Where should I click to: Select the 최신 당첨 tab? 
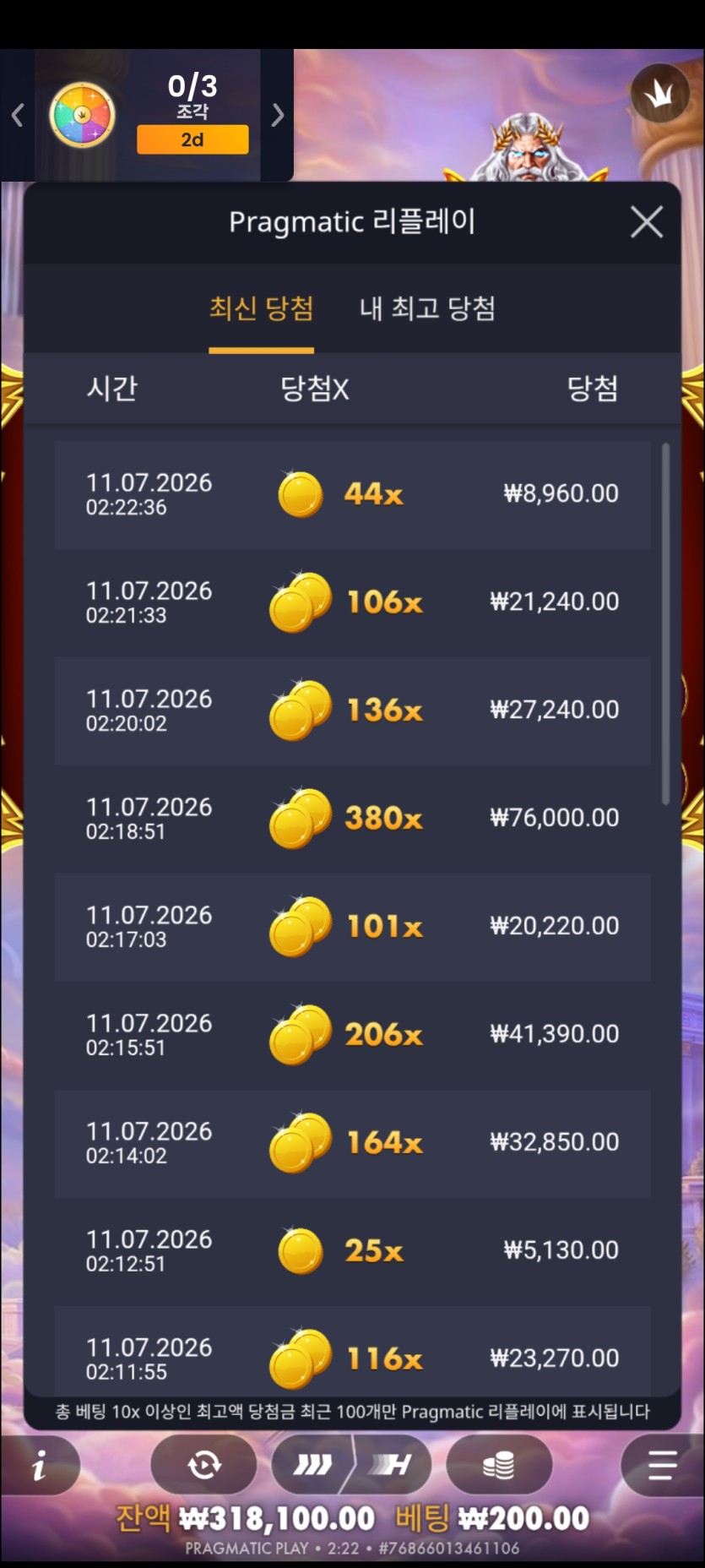(x=262, y=308)
